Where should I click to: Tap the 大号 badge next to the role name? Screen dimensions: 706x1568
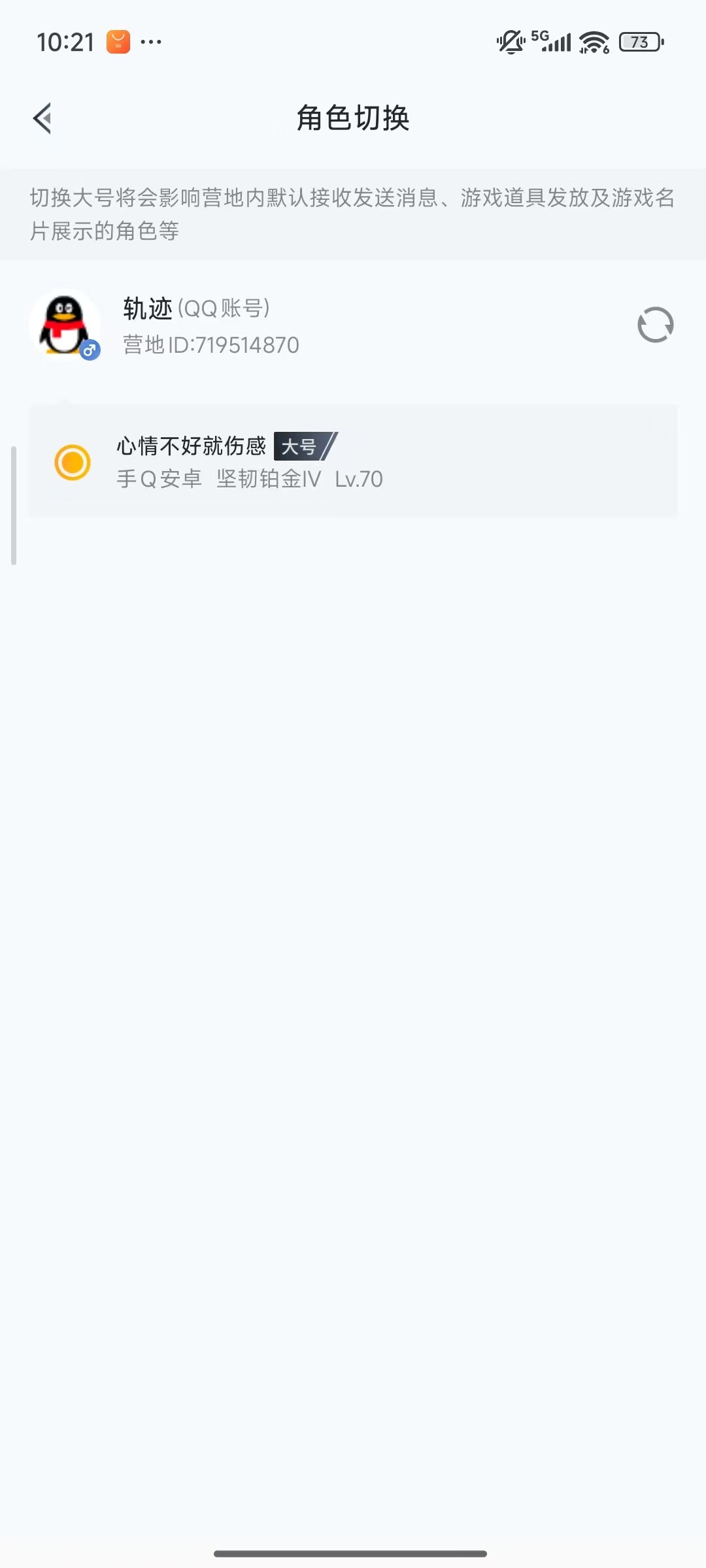[x=301, y=447]
